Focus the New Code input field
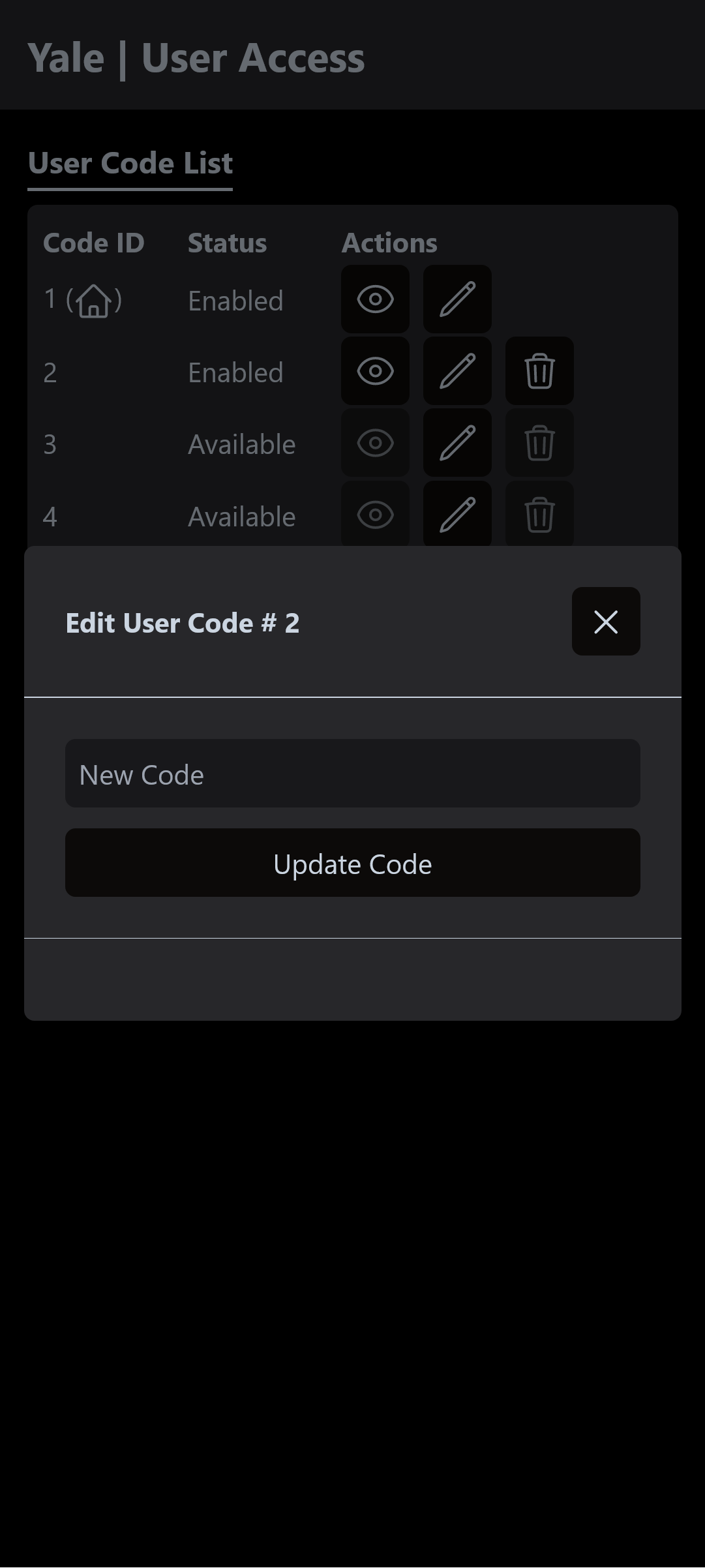Viewport: 705px width, 1568px height. coord(352,774)
